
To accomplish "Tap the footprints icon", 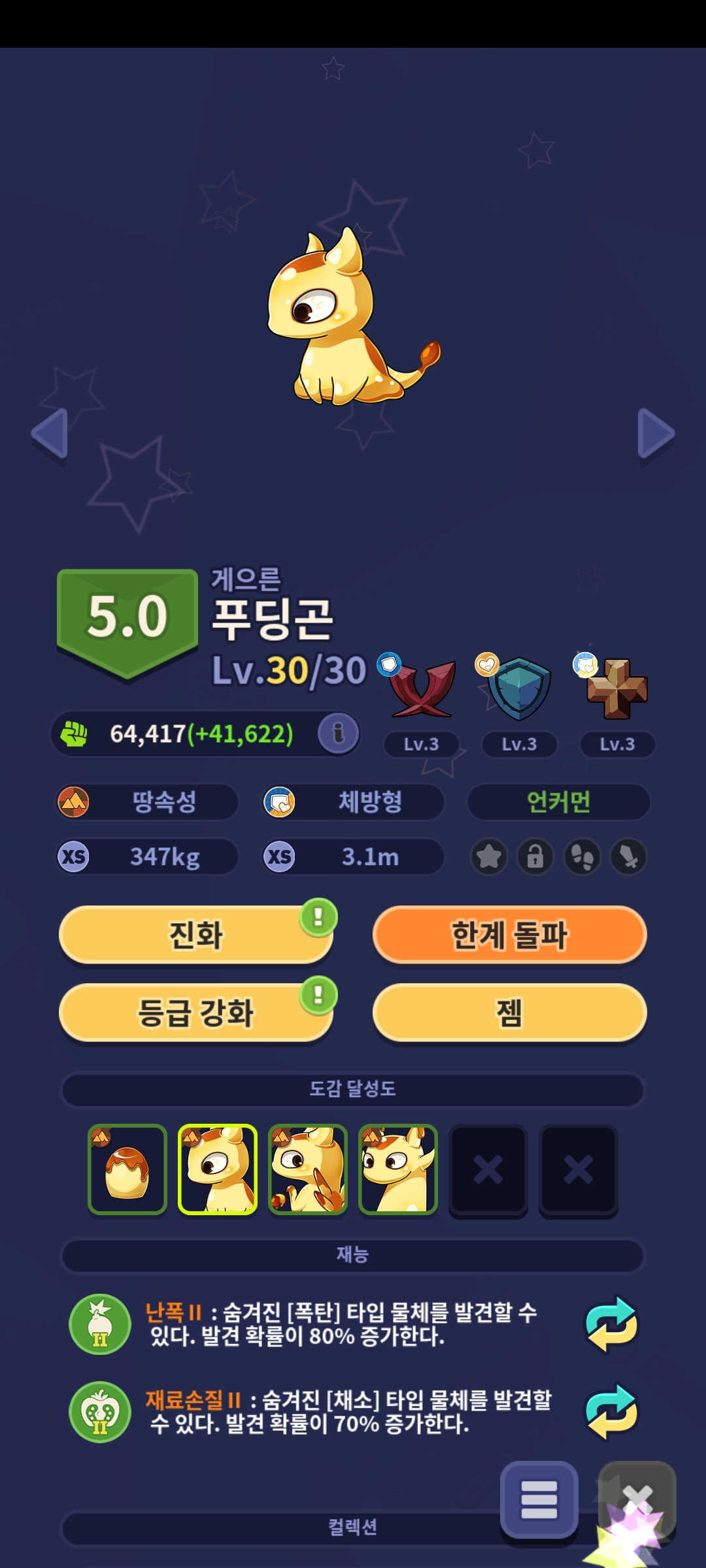I will pyautogui.click(x=582, y=857).
